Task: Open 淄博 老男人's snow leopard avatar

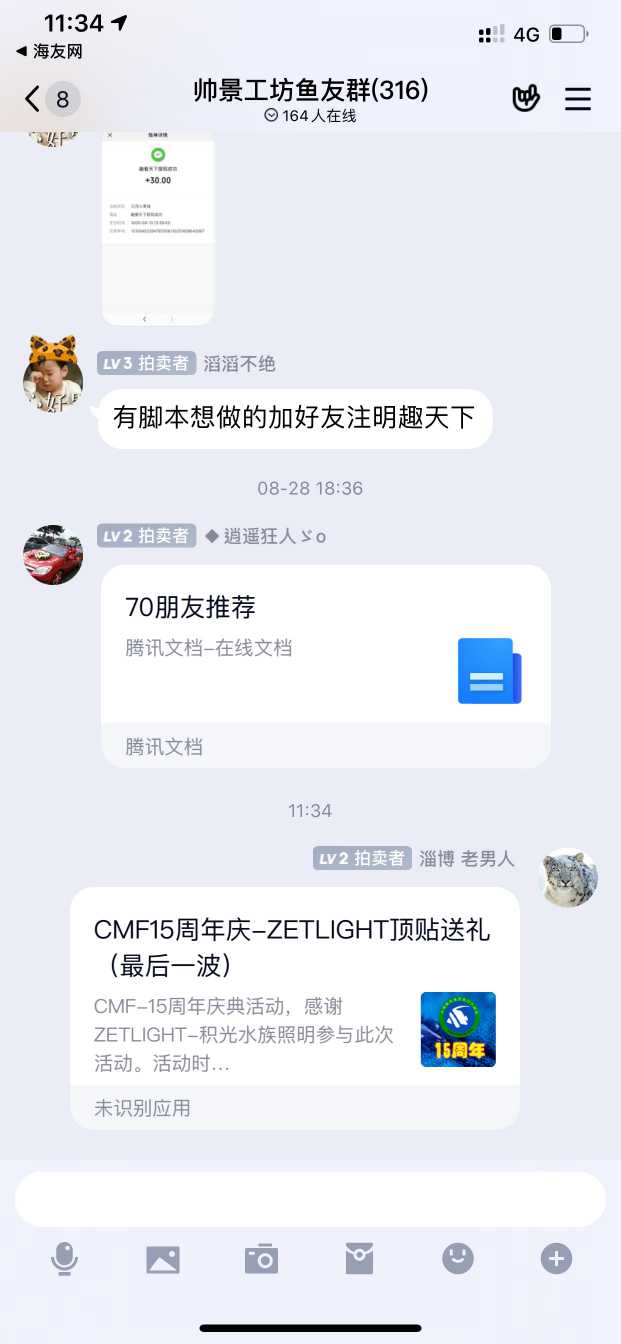Action: [x=568, y=878]
